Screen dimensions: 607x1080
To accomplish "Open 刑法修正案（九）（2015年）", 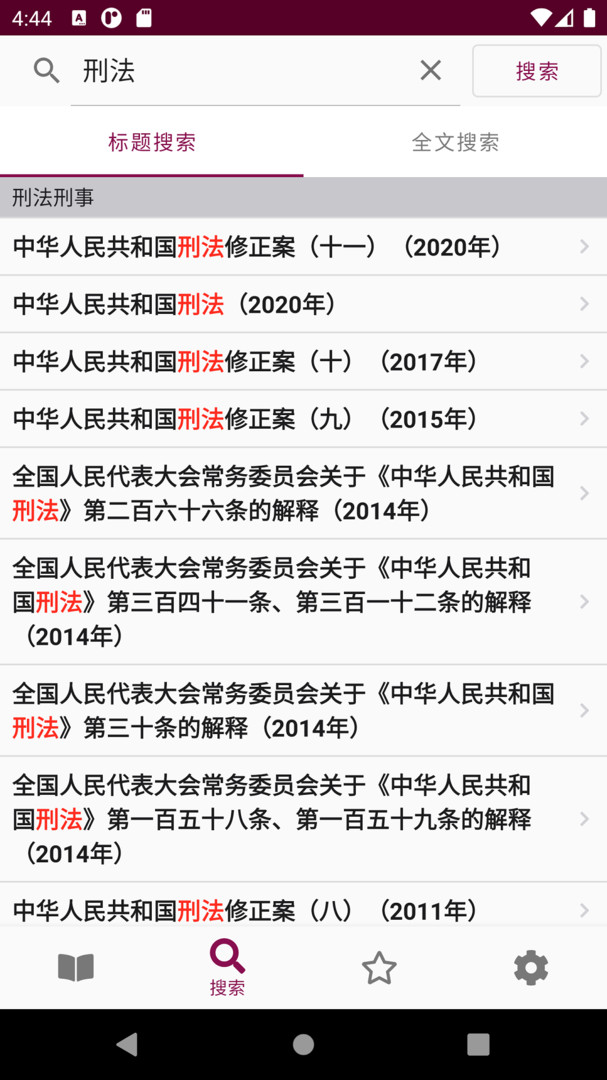I will coord(290,419).
